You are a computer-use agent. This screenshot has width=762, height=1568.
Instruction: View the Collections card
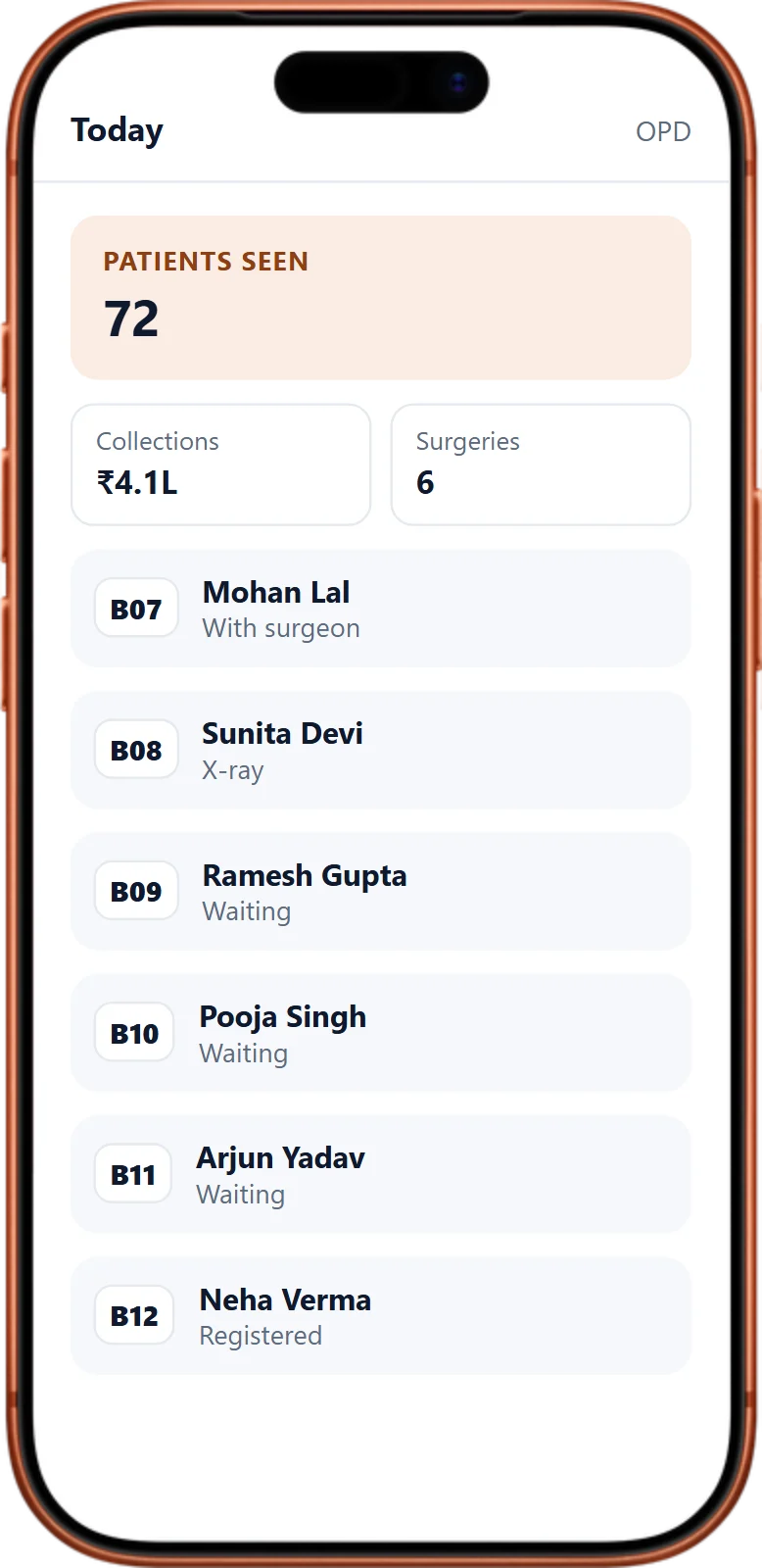(221, 465)
